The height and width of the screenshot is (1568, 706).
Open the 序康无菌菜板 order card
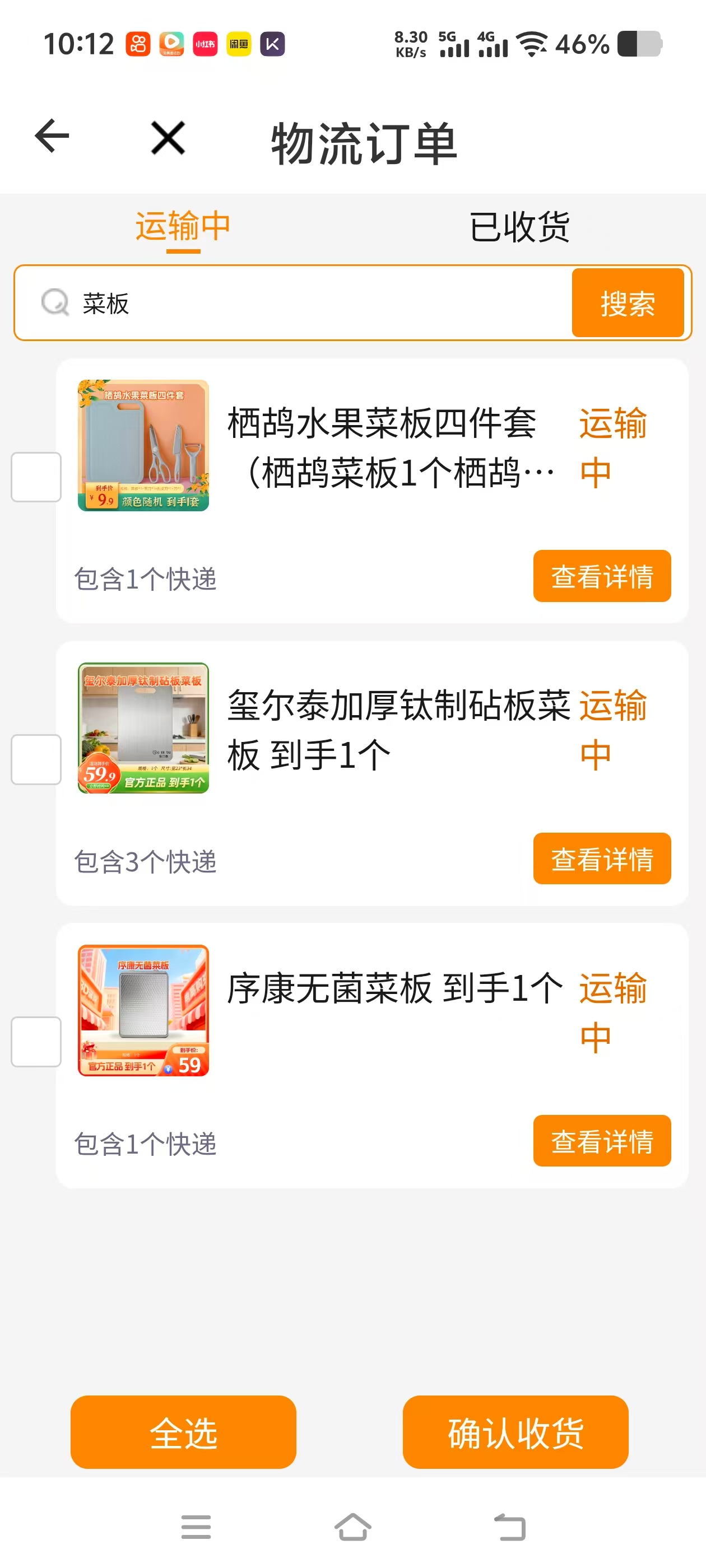372,1056
